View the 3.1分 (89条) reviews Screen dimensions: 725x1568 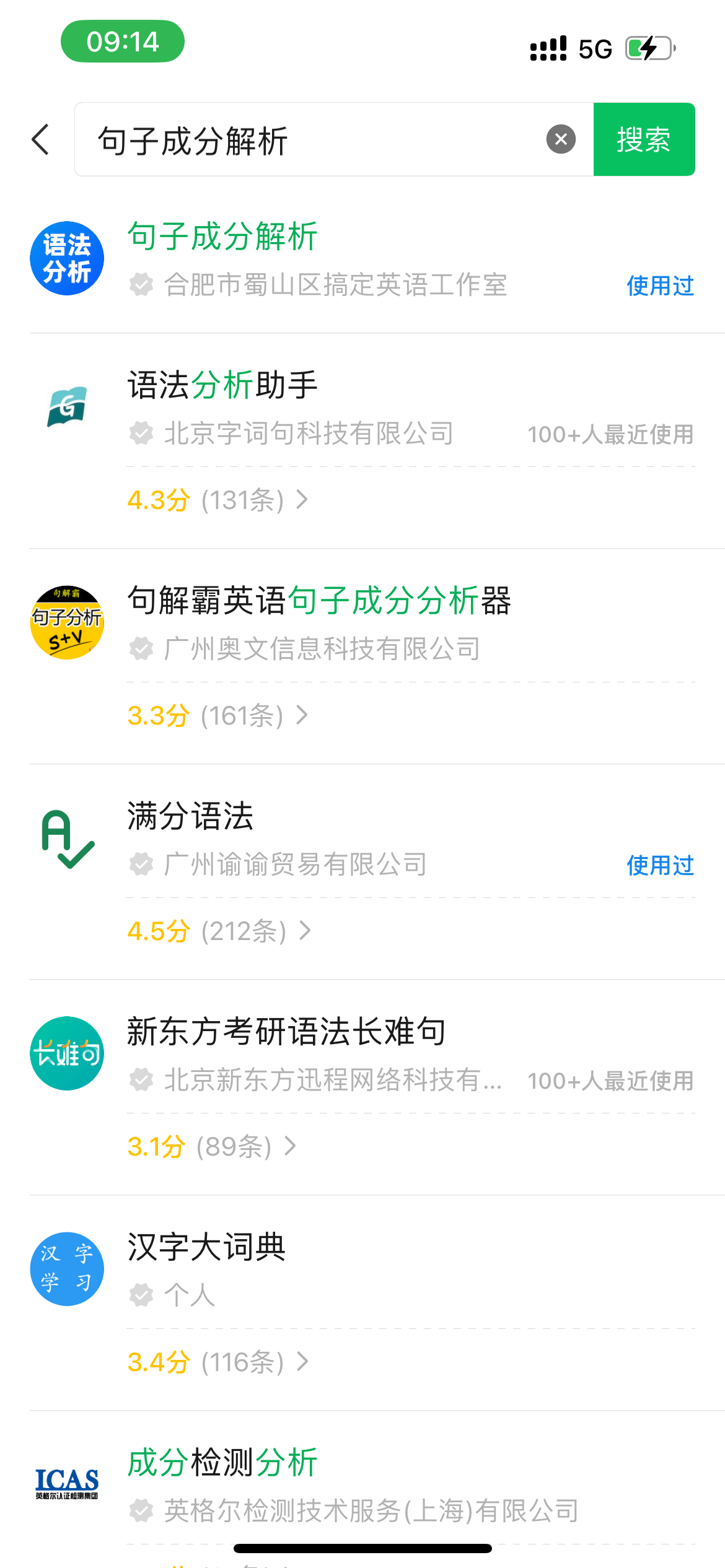211,1146
